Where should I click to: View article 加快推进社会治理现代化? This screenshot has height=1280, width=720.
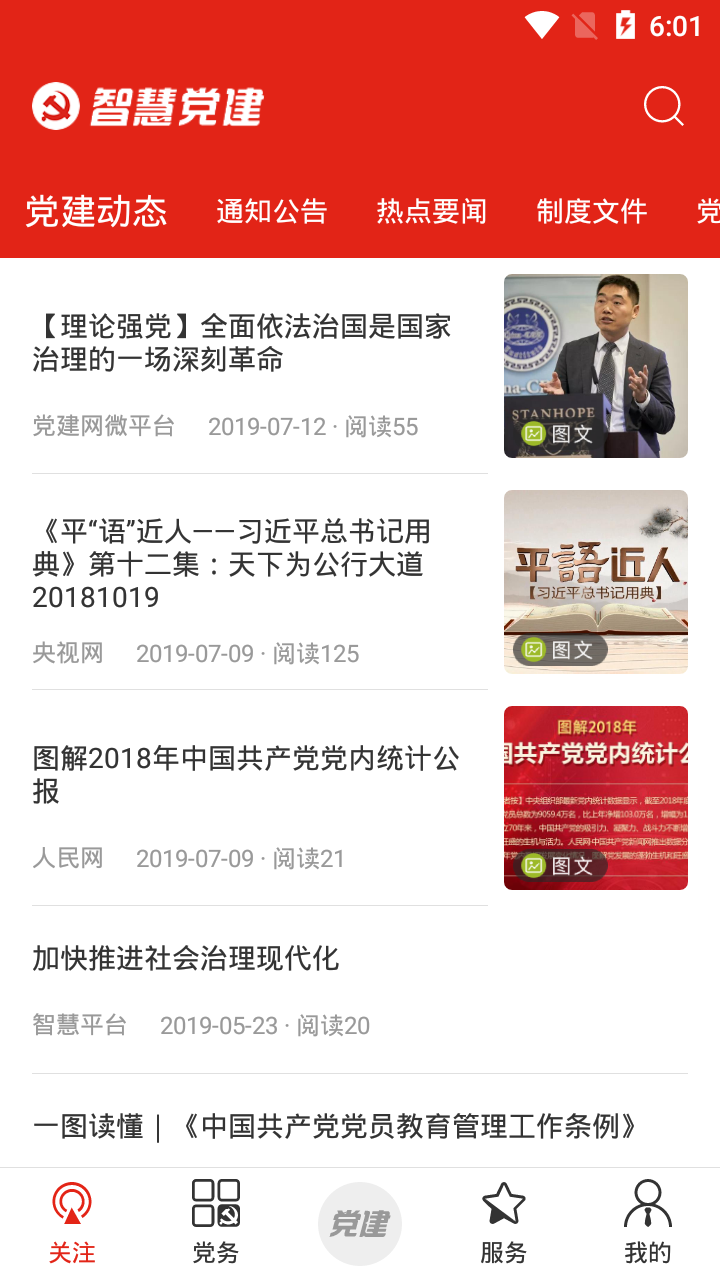(186, 959)
